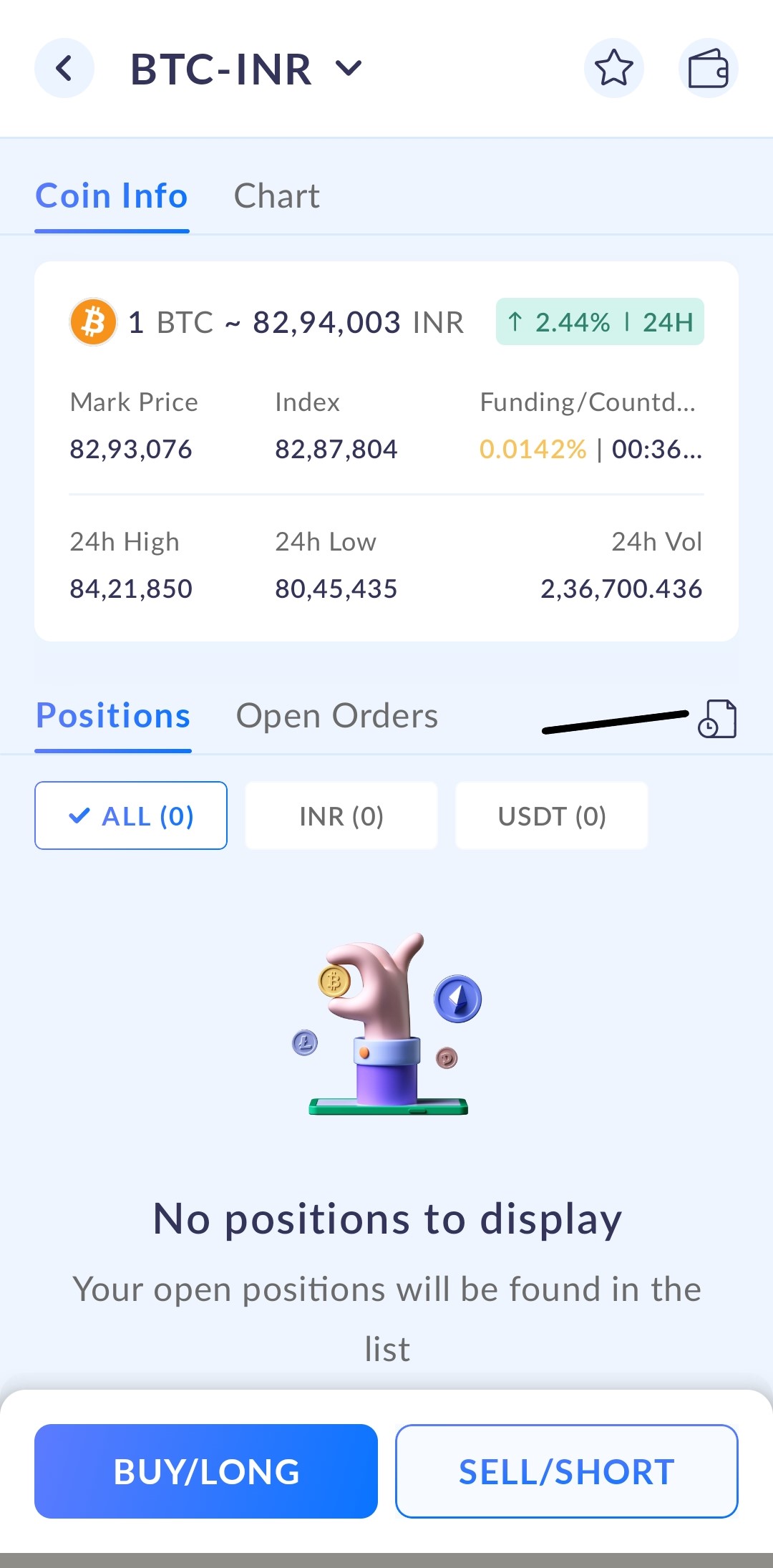Switch to the Chart tab

276,196
